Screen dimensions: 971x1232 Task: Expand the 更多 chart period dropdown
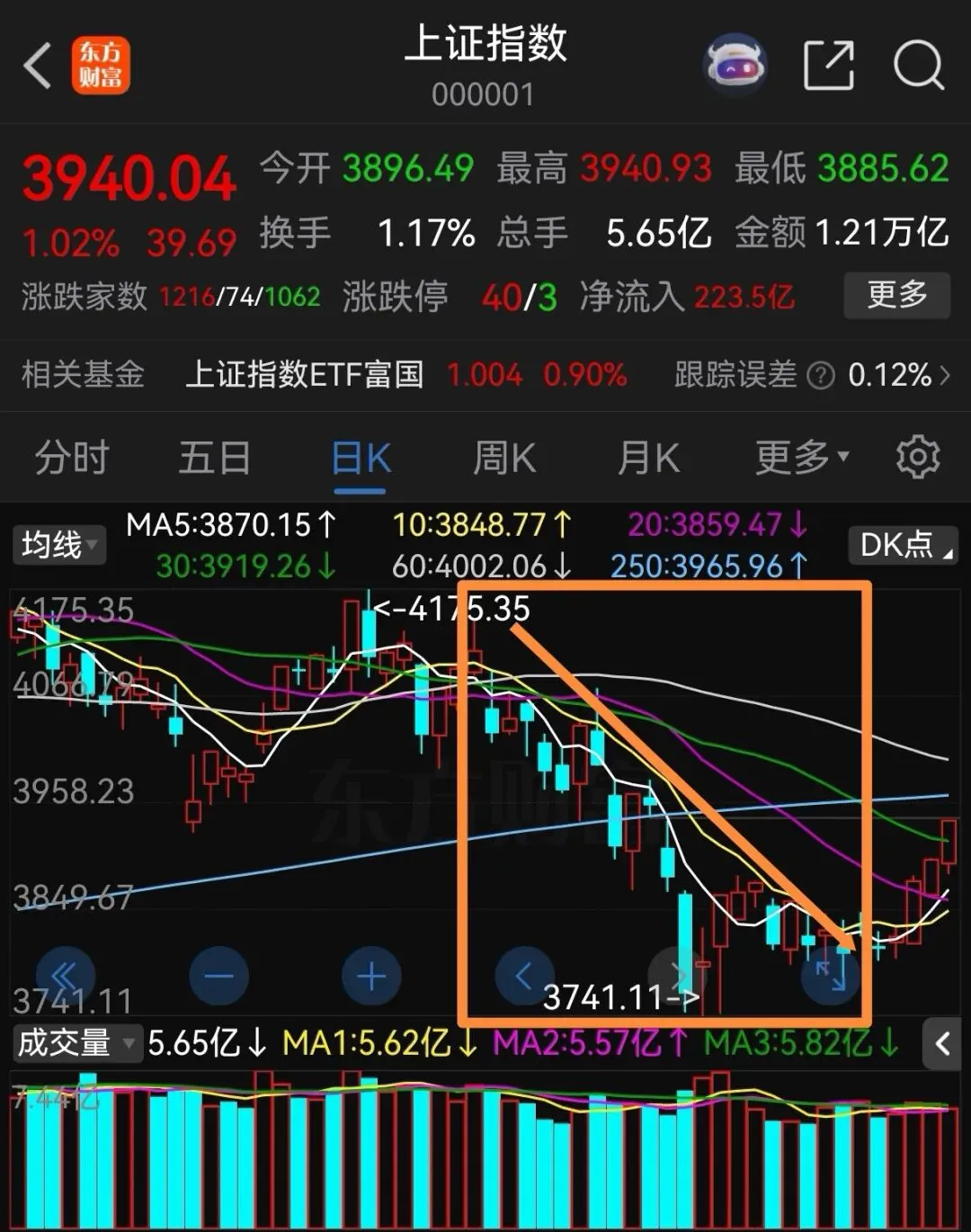(801, 458)
